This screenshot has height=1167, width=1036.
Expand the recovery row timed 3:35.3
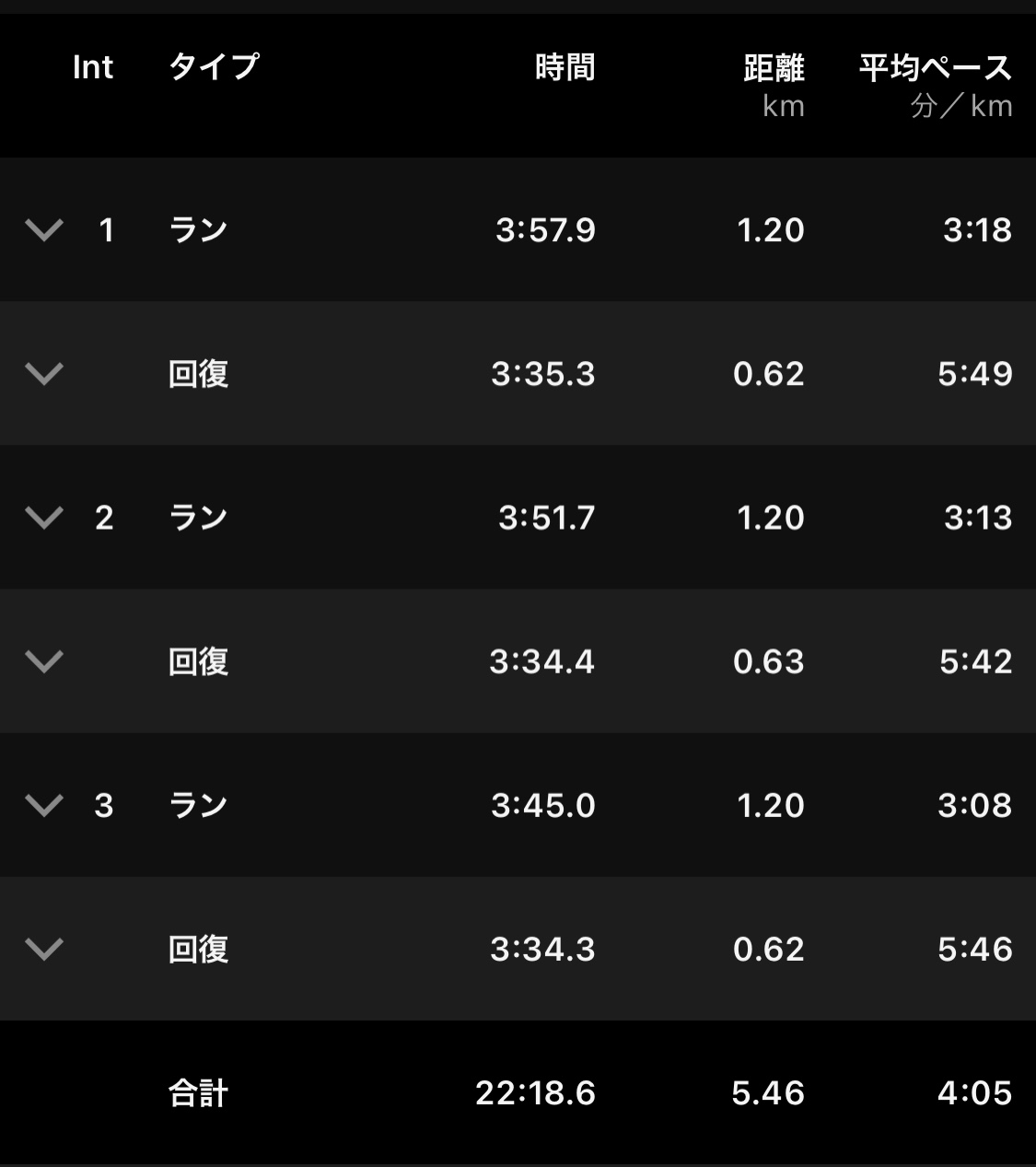[x=44, y=373]
